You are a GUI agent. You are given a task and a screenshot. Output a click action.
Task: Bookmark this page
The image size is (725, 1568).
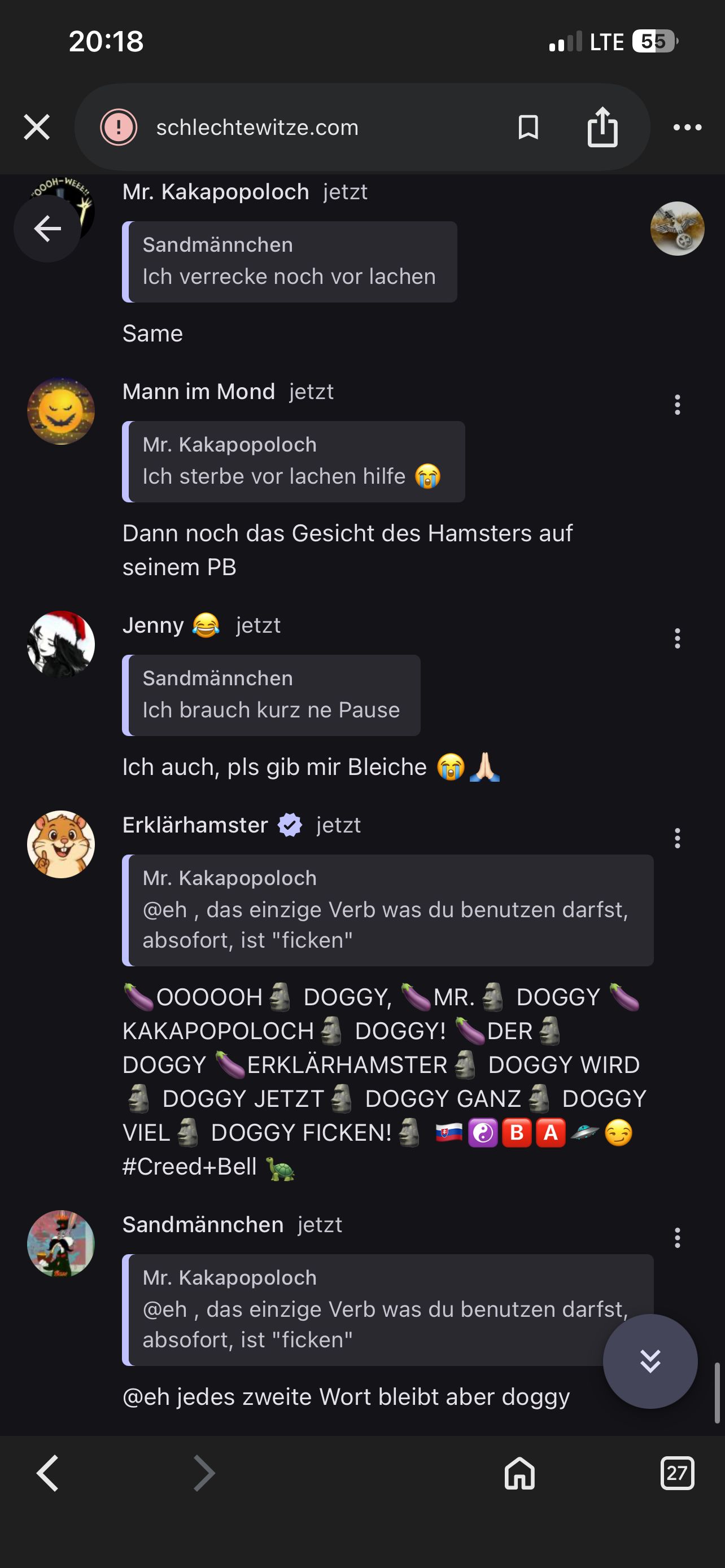(x=528, y=127)
